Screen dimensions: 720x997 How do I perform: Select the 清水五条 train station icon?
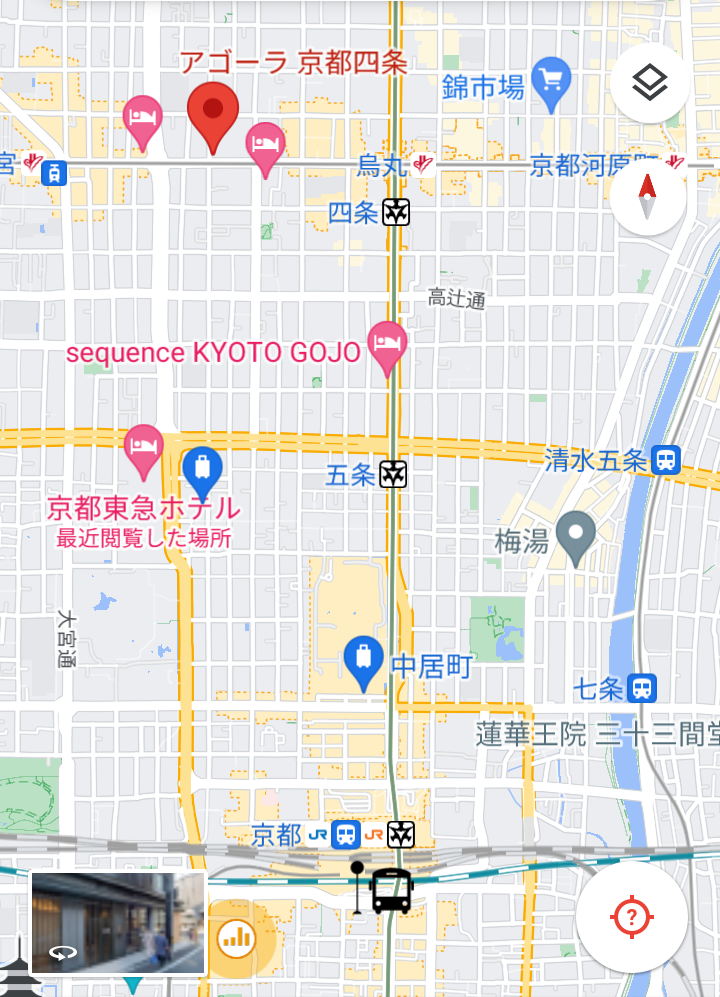click(x=666, y=460)
